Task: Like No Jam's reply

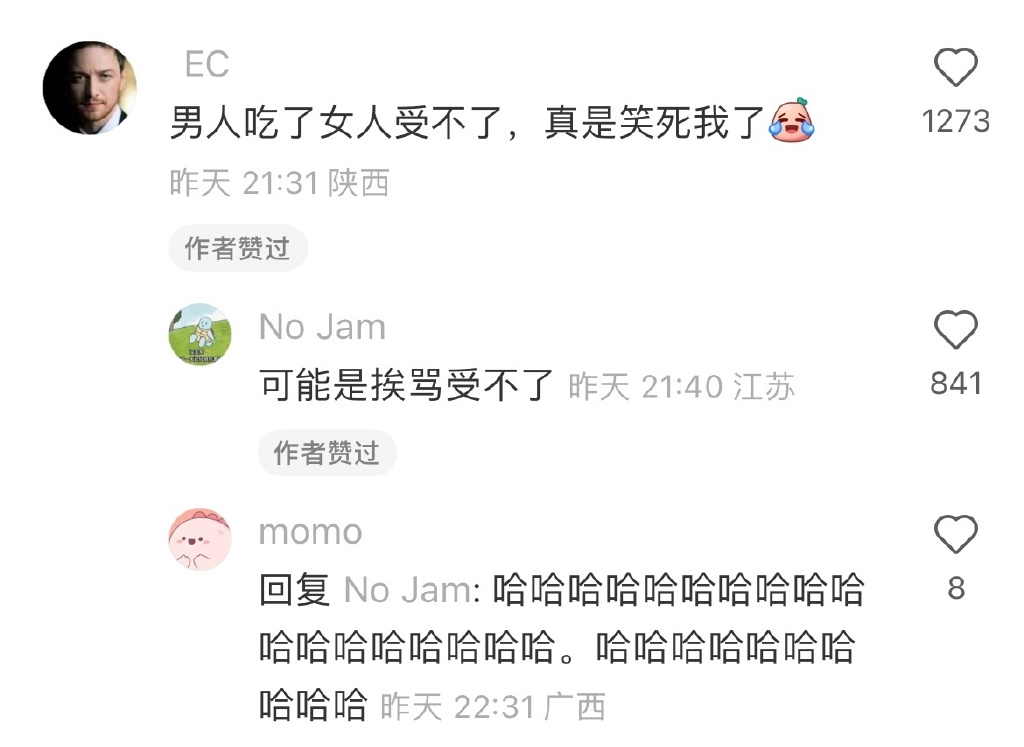Action: pyautogui.click(x=955, y=330)
